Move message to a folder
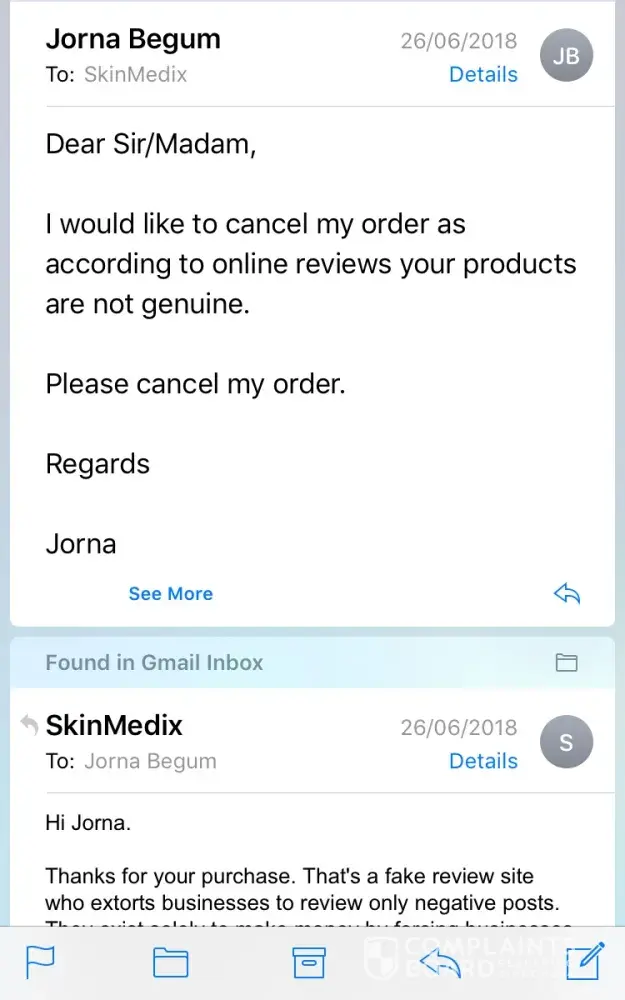Viewport: 625px width, 1000px height. tap(171, 962)
